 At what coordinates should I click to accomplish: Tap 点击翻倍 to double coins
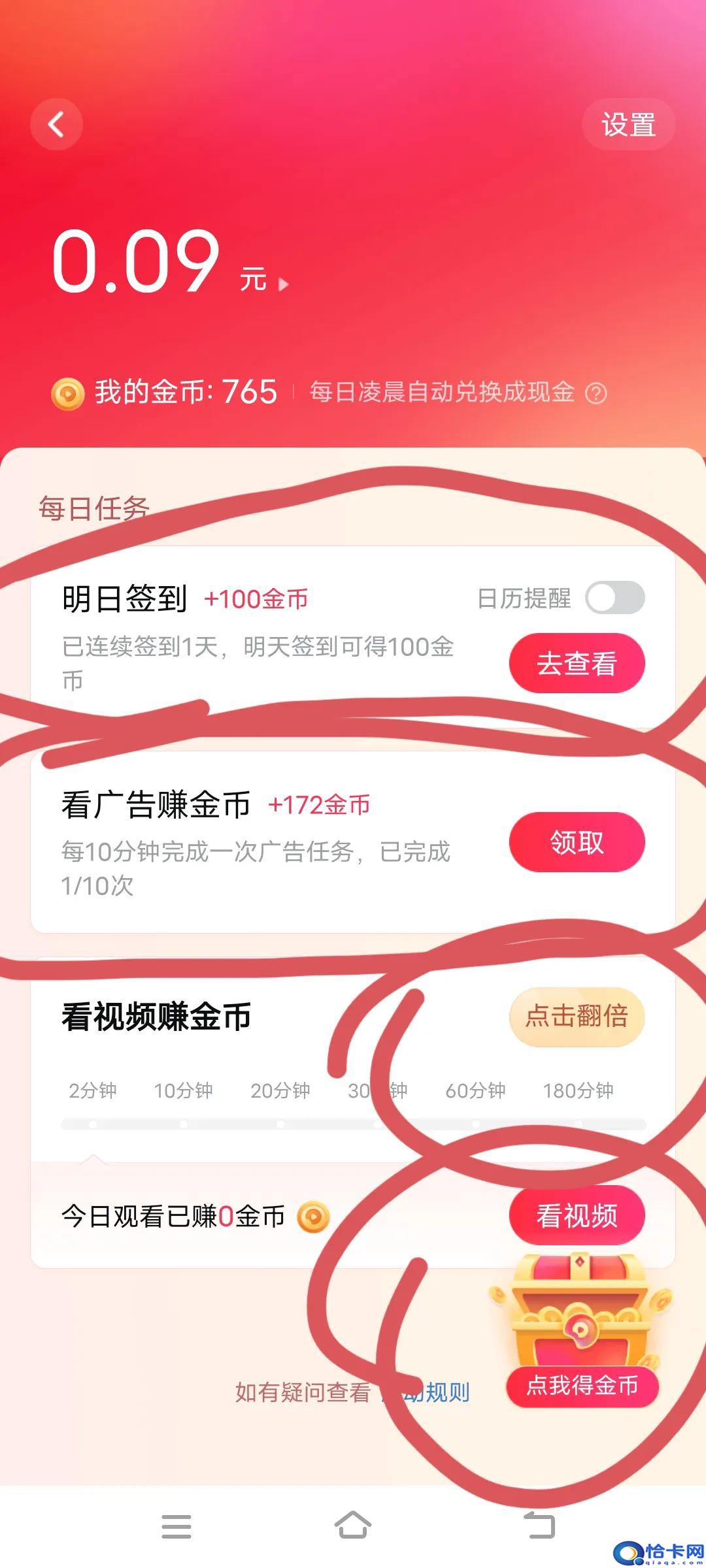577,1016
